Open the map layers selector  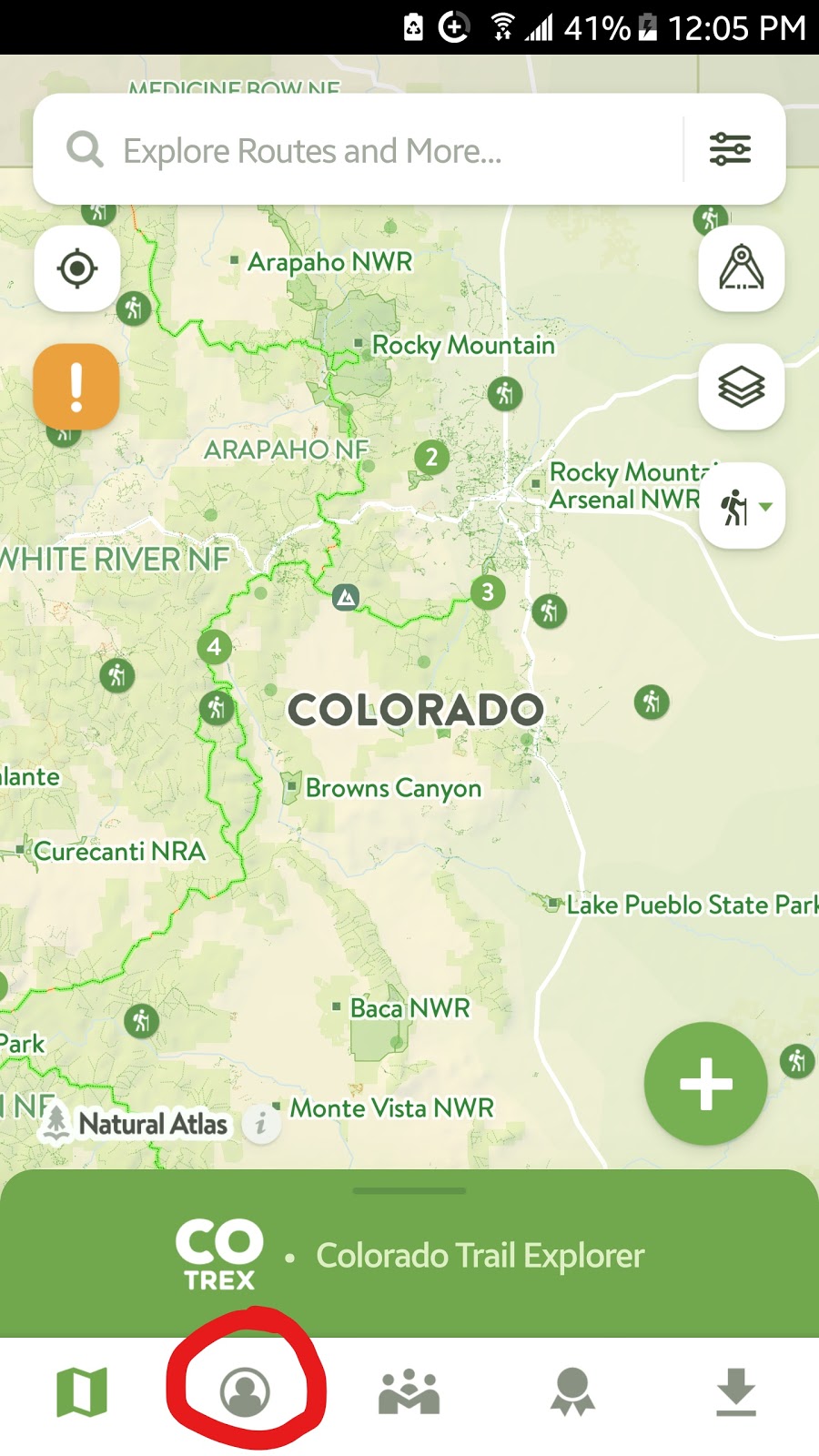[x=741, y=386]
